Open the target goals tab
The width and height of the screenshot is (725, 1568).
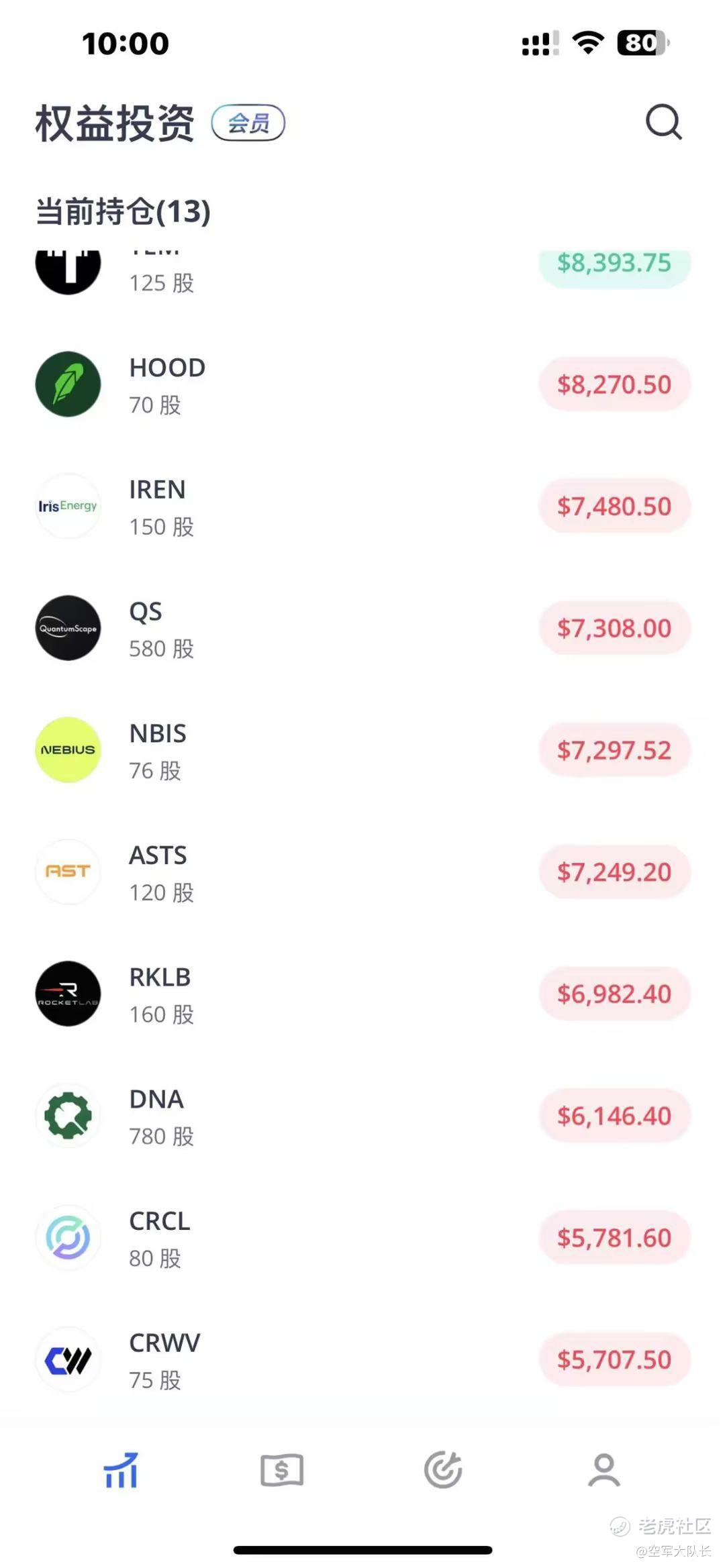point(443,1470)
